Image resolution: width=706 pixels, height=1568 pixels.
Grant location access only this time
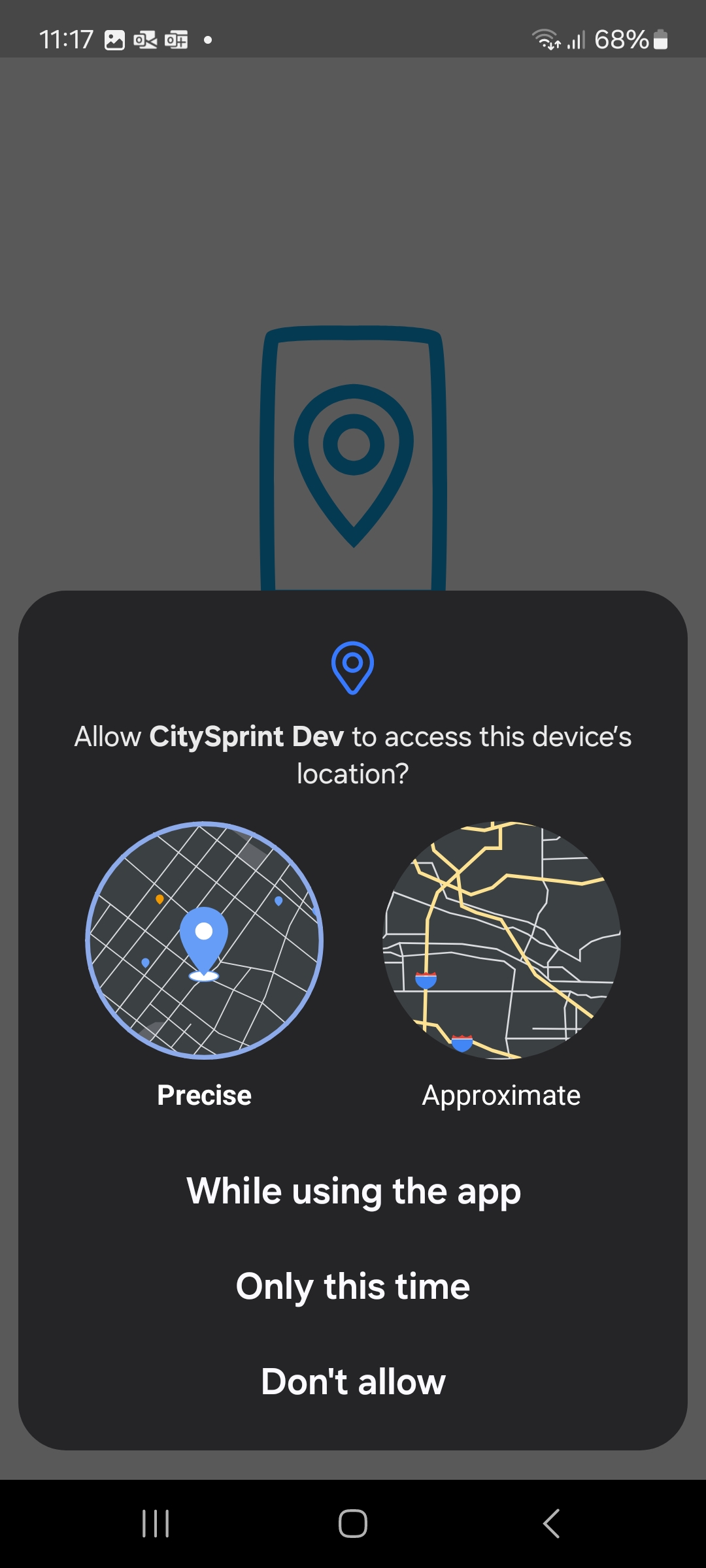[353, 1286]
